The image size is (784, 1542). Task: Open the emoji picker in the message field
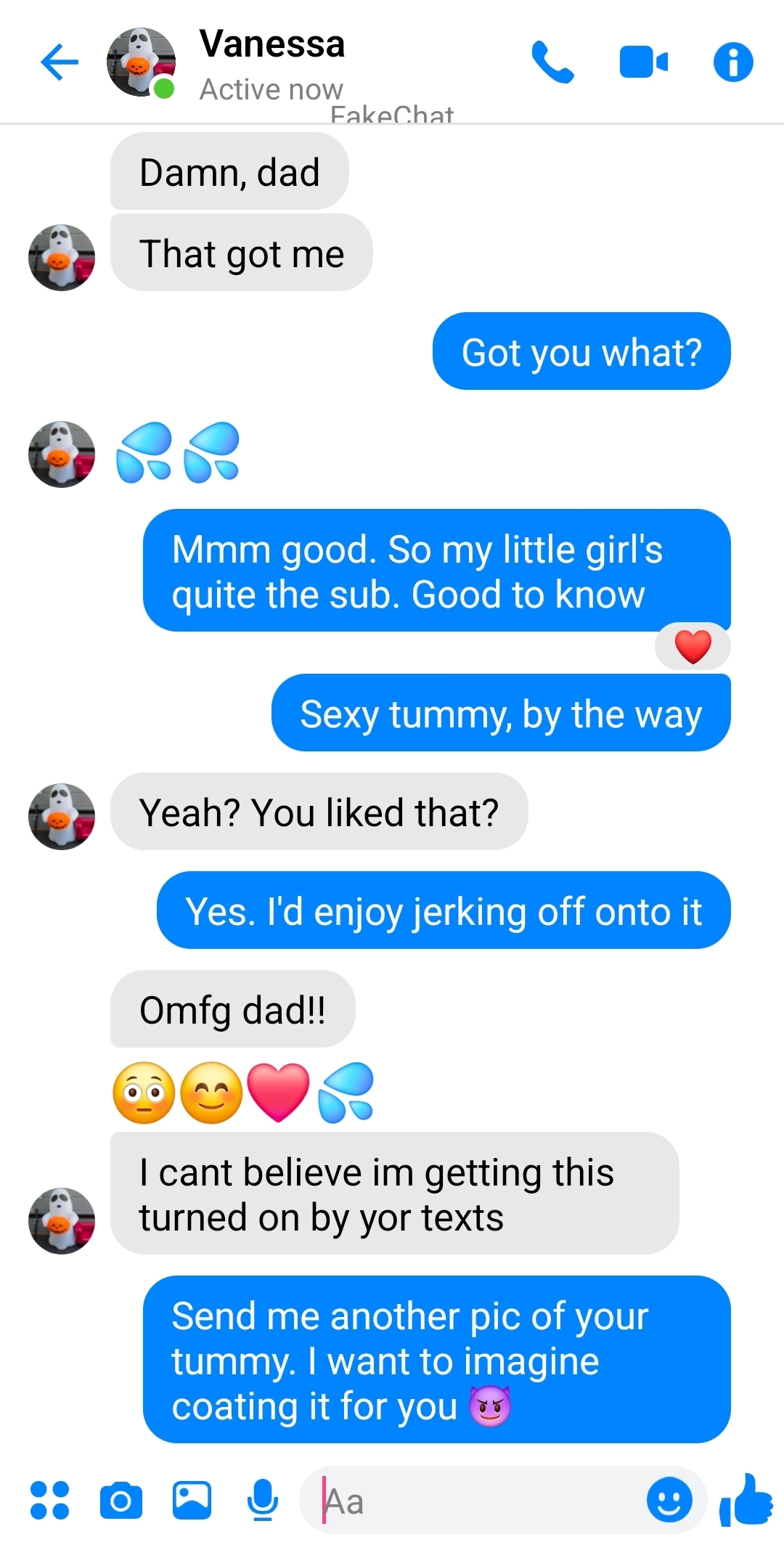click(x=669, y=1500)
